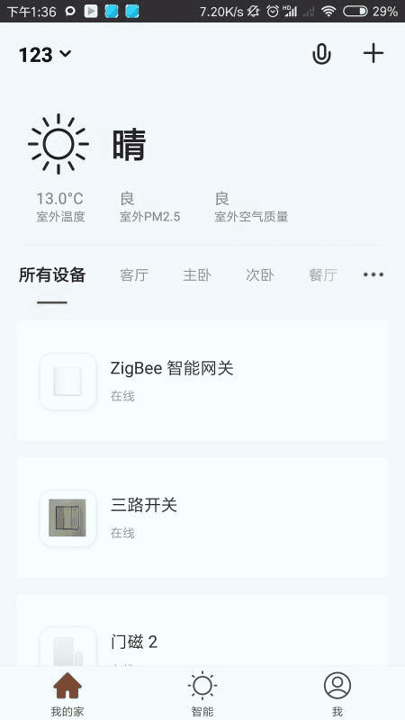Add a new device with plus icon
The height and width of the screenshot is (720, 405).
click(x=373, y=54)
